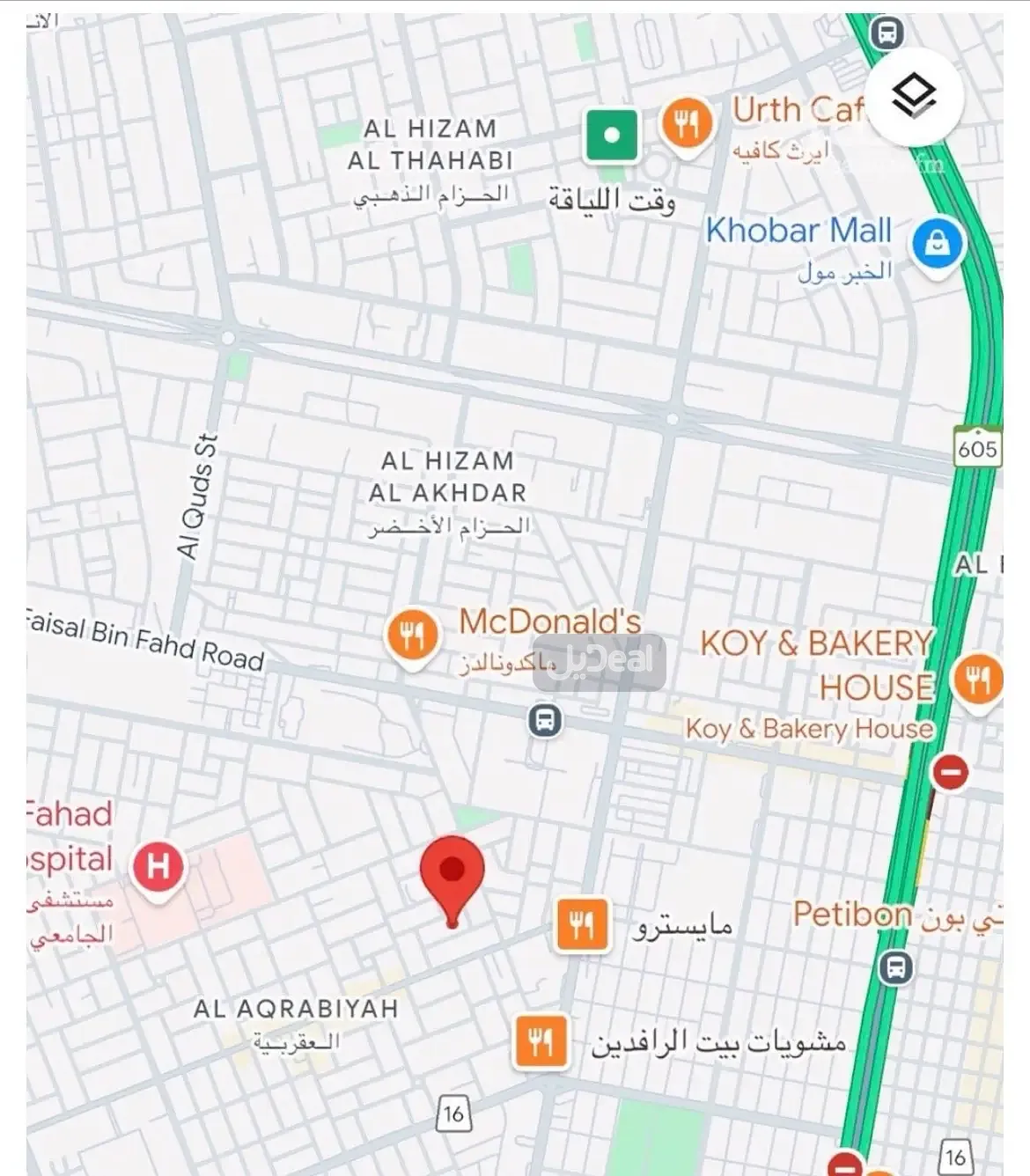This screenshot has height=1176, width=1030.
Task: Select the bus stop icon near Petibon
Action: (895, 967)
